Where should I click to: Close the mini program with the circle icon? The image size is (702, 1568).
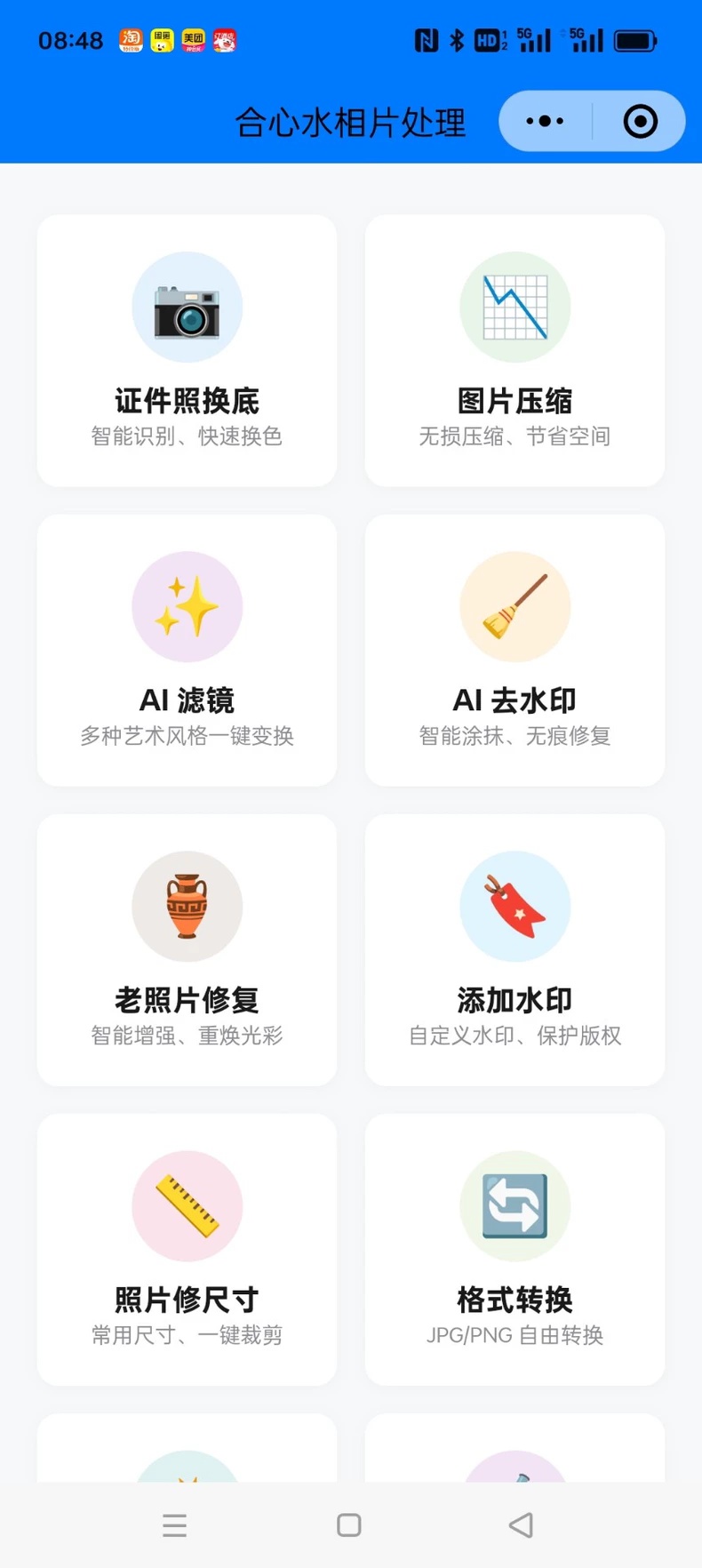click(x=640, y=121)
